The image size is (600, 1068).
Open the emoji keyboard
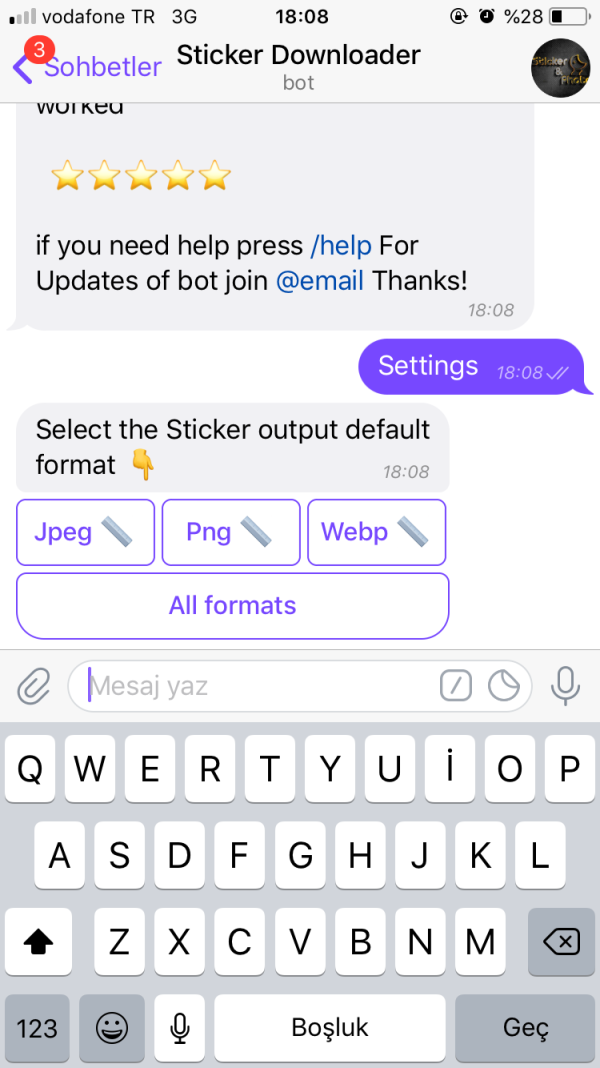[x=110, y=1028]
